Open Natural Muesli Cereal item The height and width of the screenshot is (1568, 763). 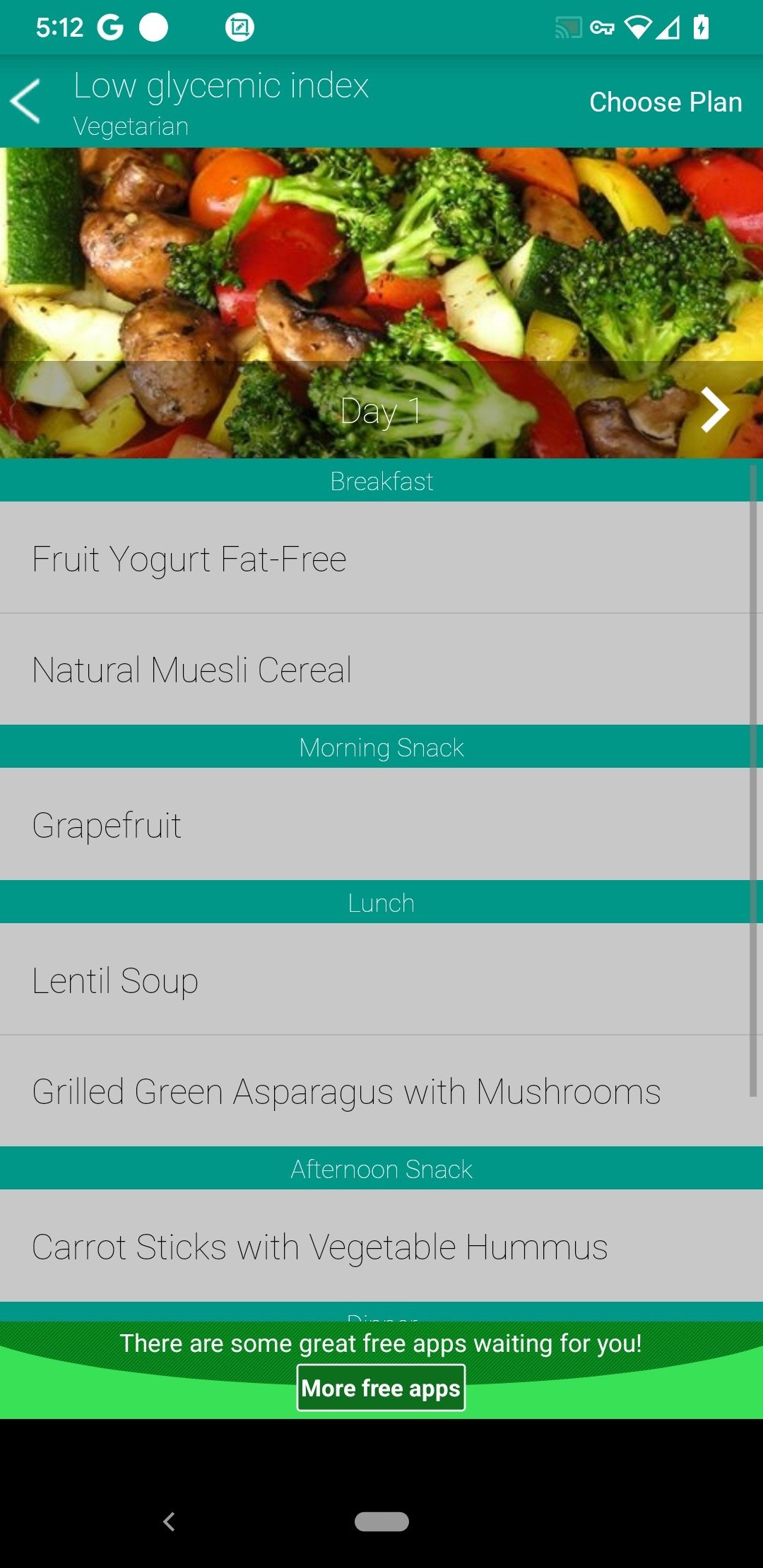click(x=374, y=670)
